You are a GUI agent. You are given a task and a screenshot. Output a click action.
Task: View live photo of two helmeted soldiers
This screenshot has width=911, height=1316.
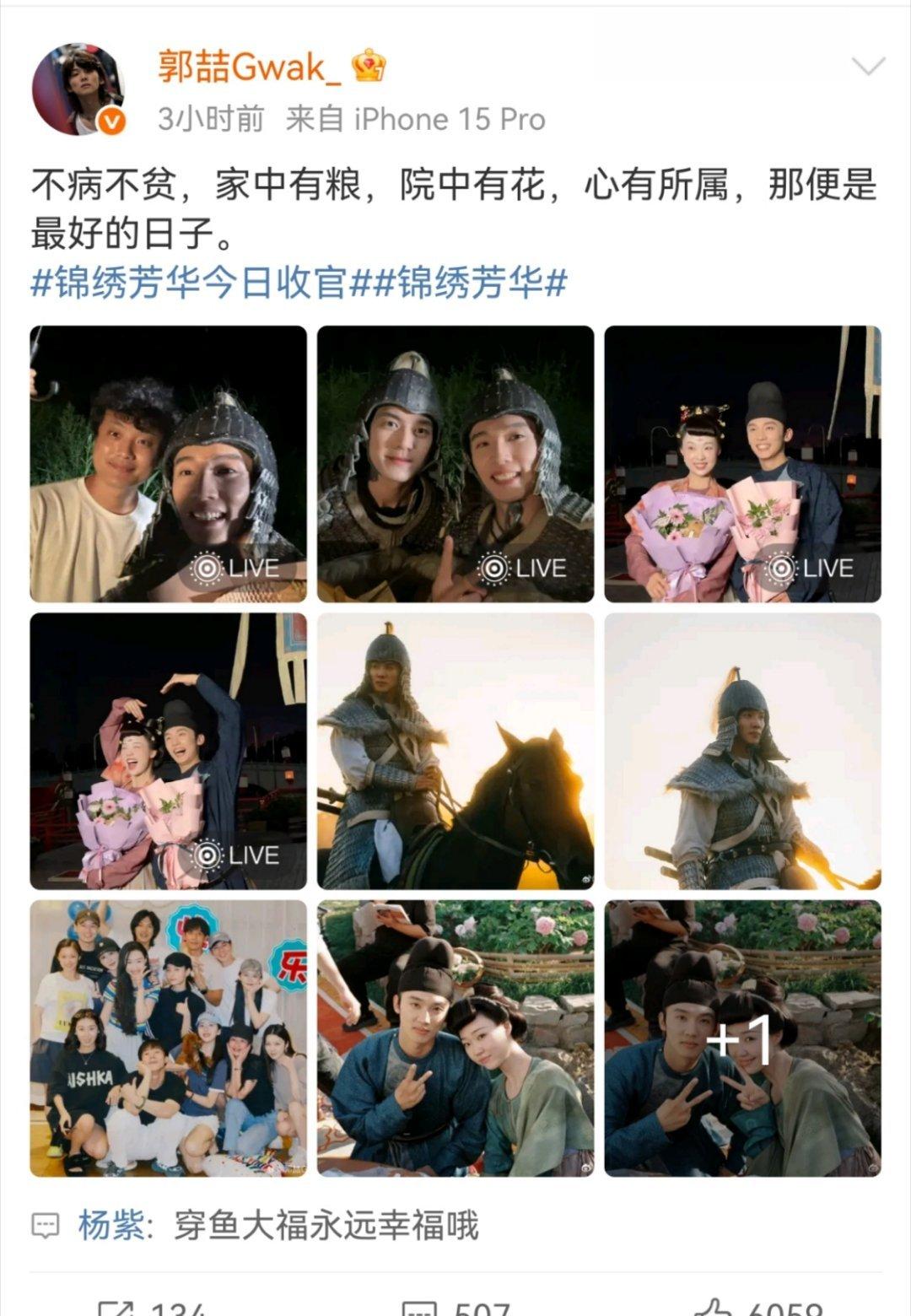(455, 464)
